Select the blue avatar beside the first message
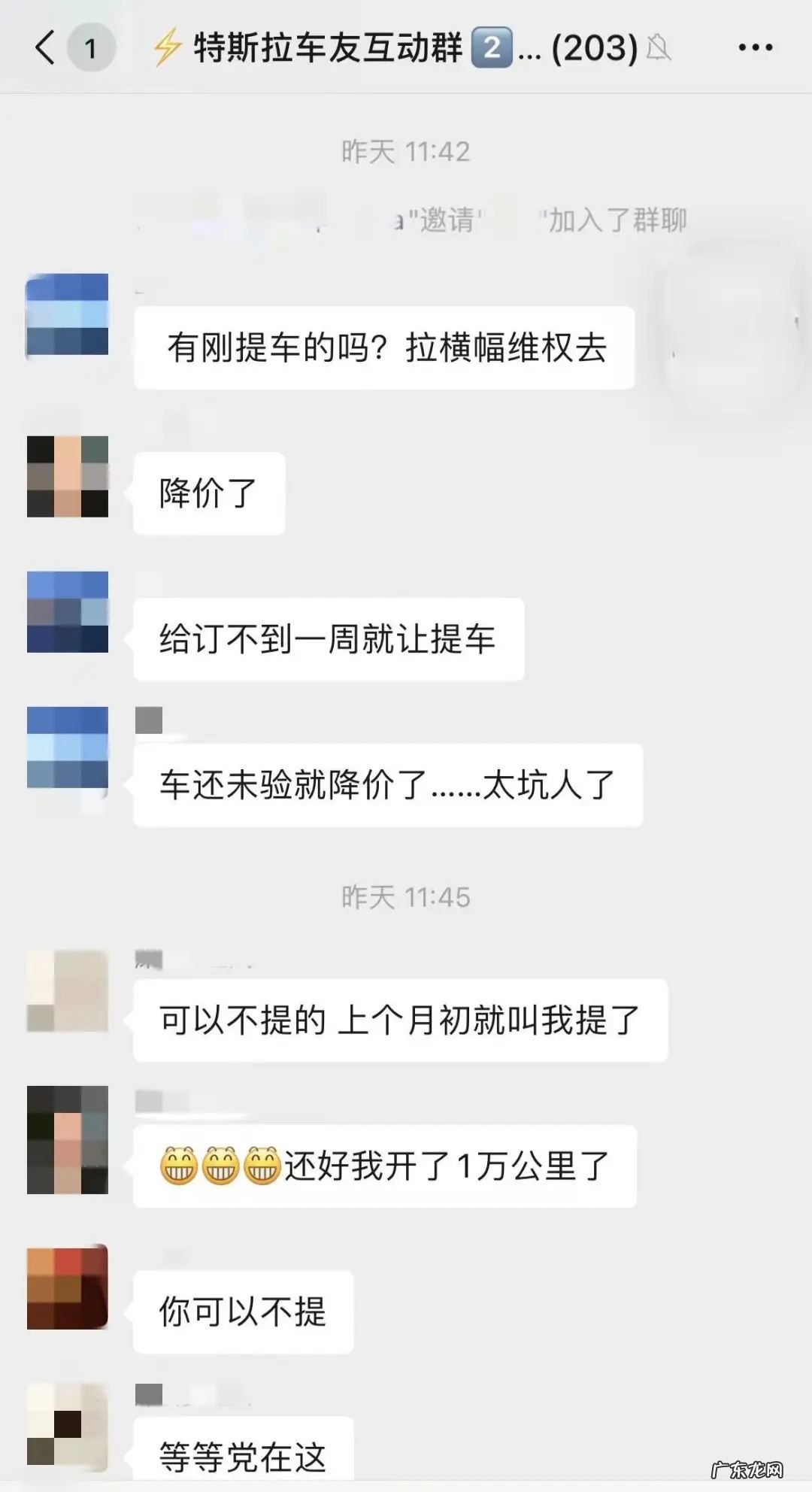 tap(68, 316)
